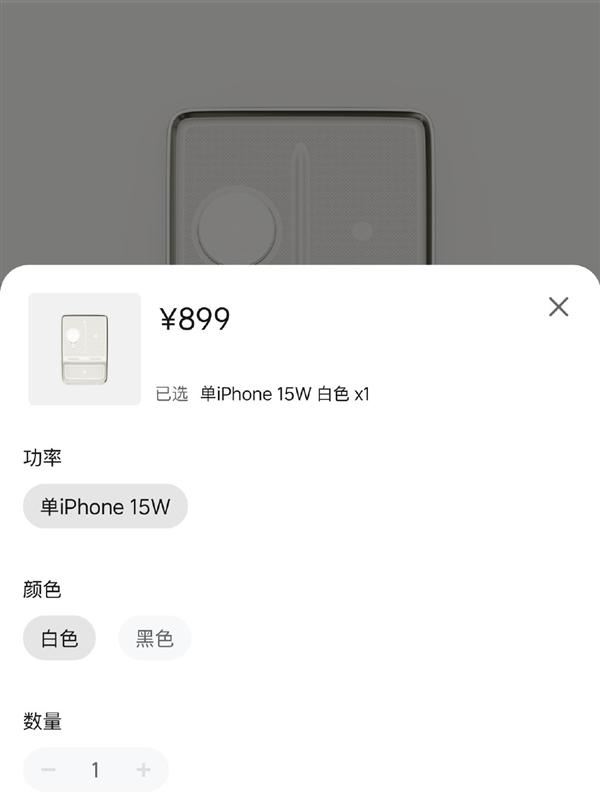Screen dimensions: 600x809
Task: Select the 单iPhone 15W power option
Action: (105, 507)
